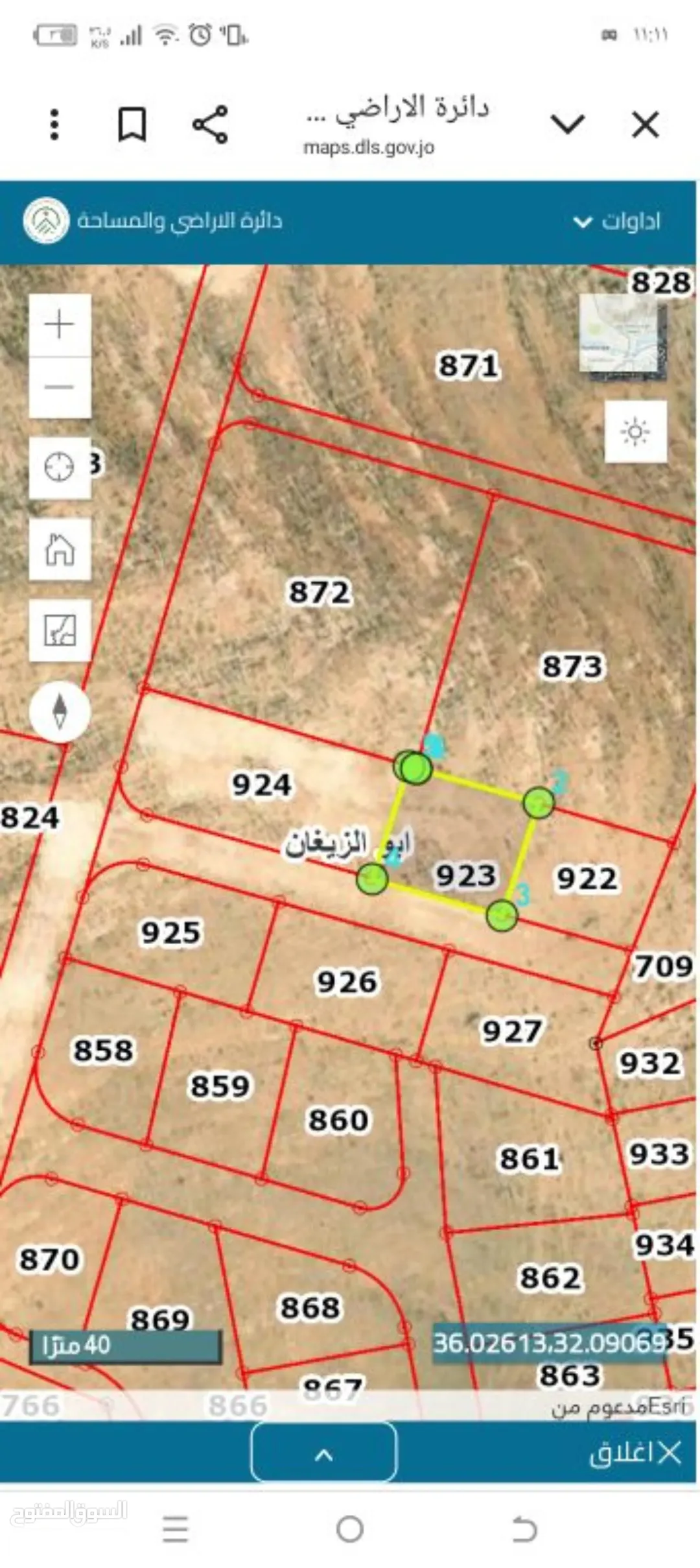Close the browser tab with X
The height and width of the screenshot is (1568, 700).
coord(646,125)
